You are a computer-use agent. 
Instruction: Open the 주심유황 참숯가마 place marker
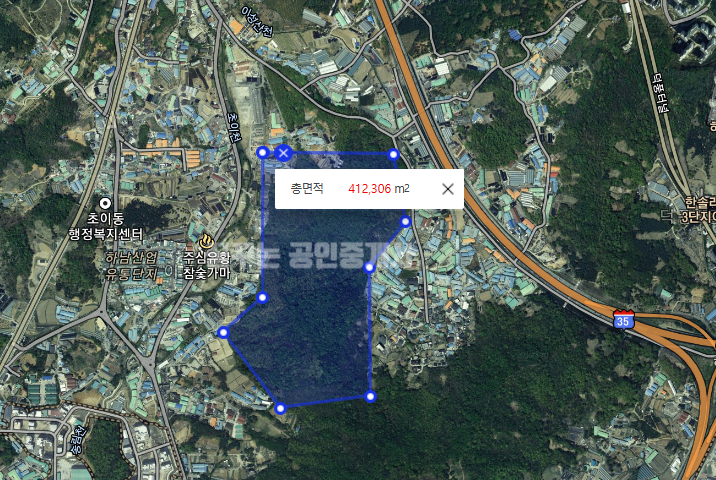[x=206, y=241]
